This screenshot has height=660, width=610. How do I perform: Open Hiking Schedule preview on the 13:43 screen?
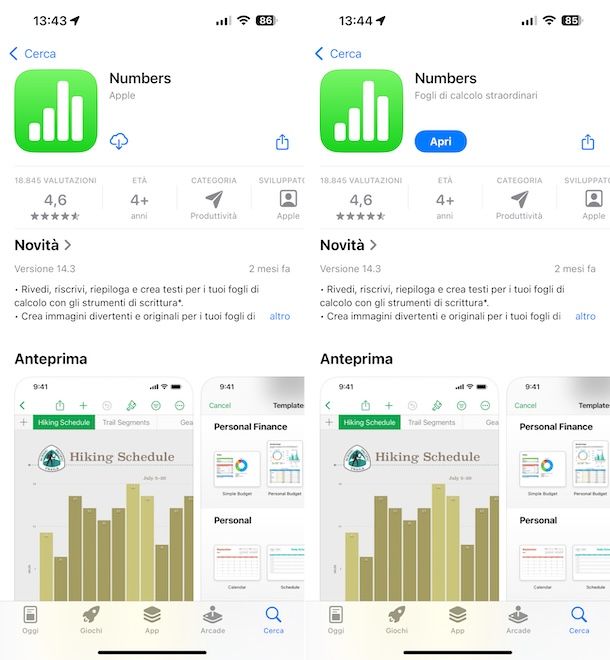(103, 490)
